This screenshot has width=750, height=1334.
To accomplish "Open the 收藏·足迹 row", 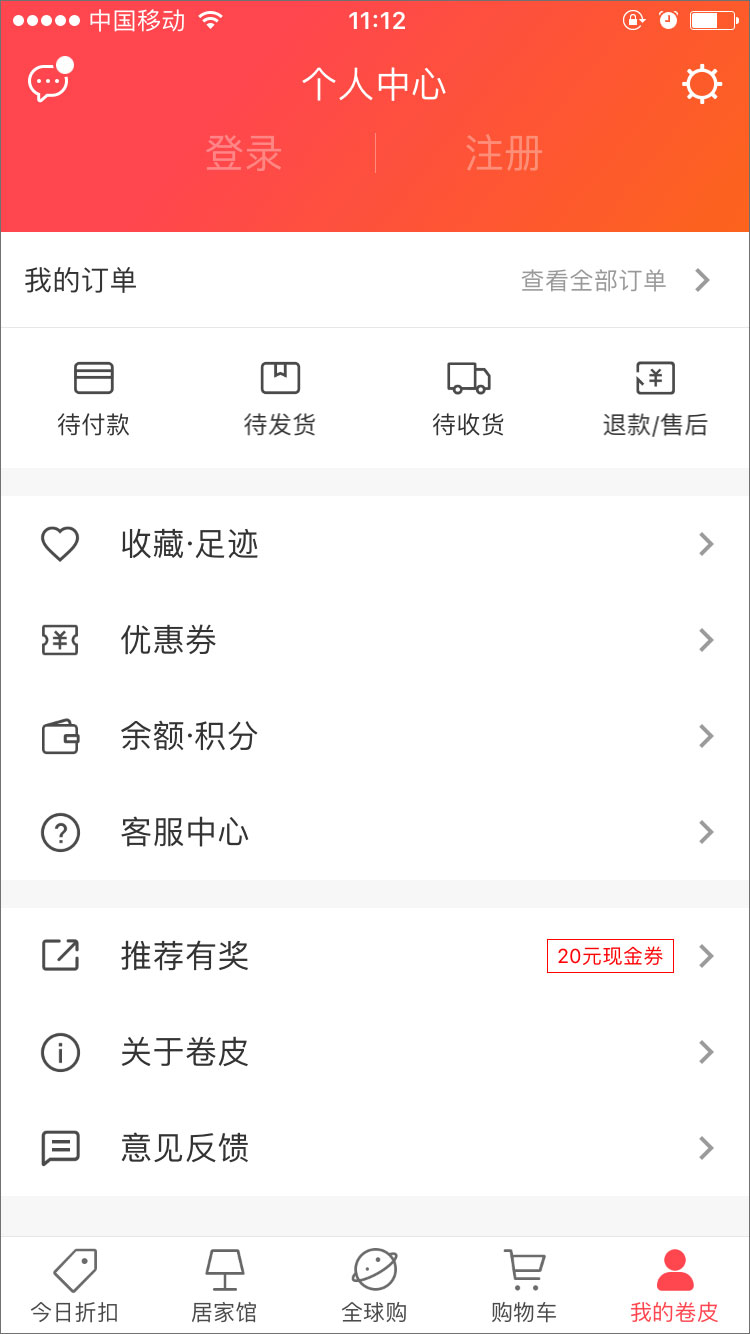I will tap(375, 544).
